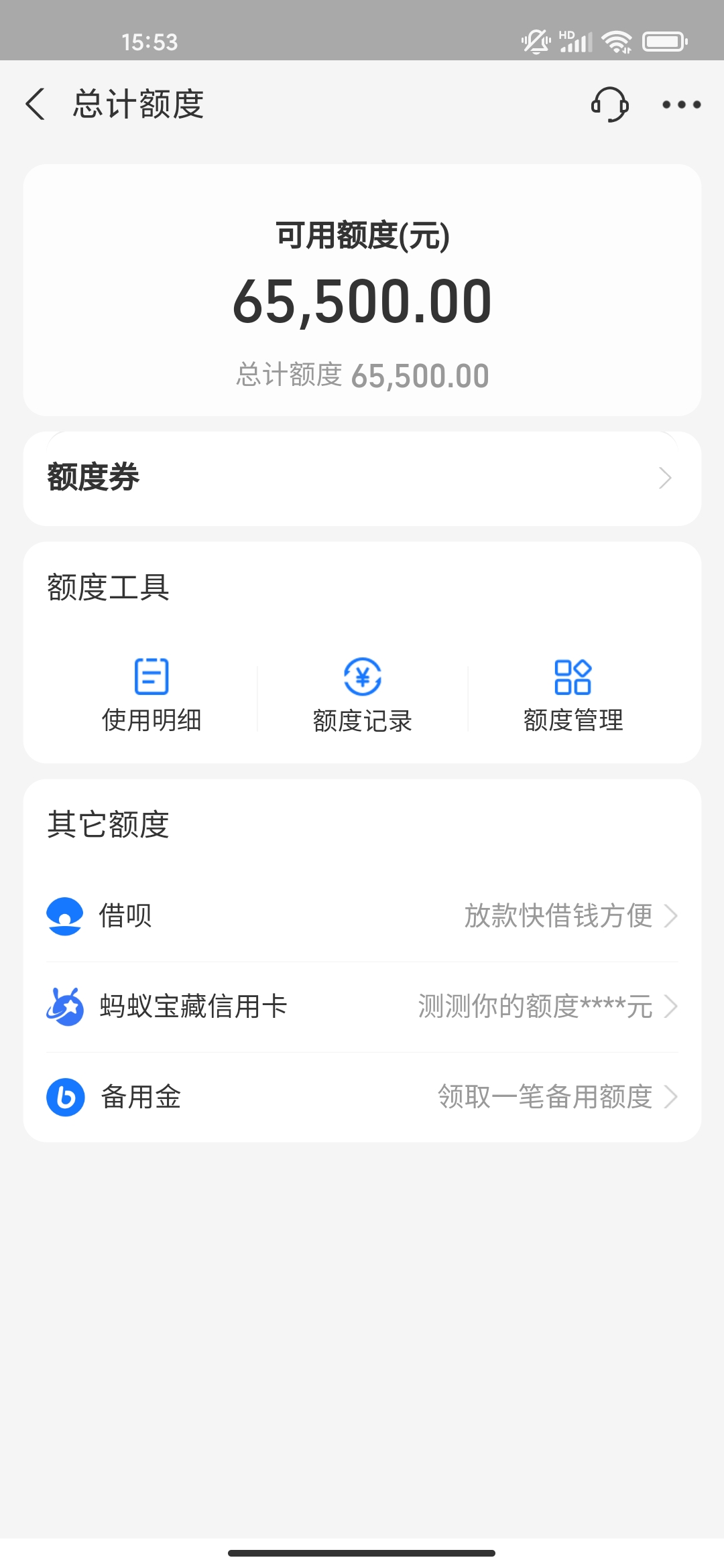Open the 额度券 row
This screenshot has width=724, height=1568.
[362, 478]
